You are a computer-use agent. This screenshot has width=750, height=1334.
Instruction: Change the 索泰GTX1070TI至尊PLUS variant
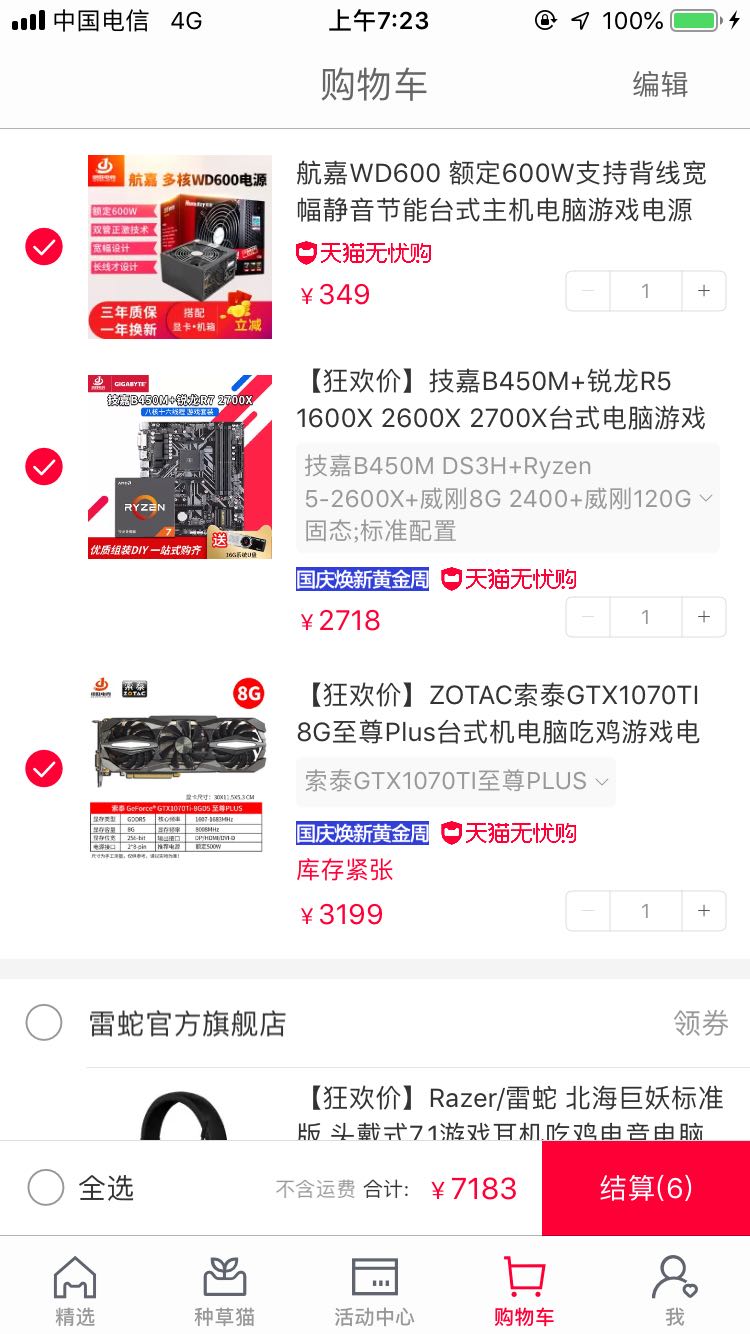[456, 781]
